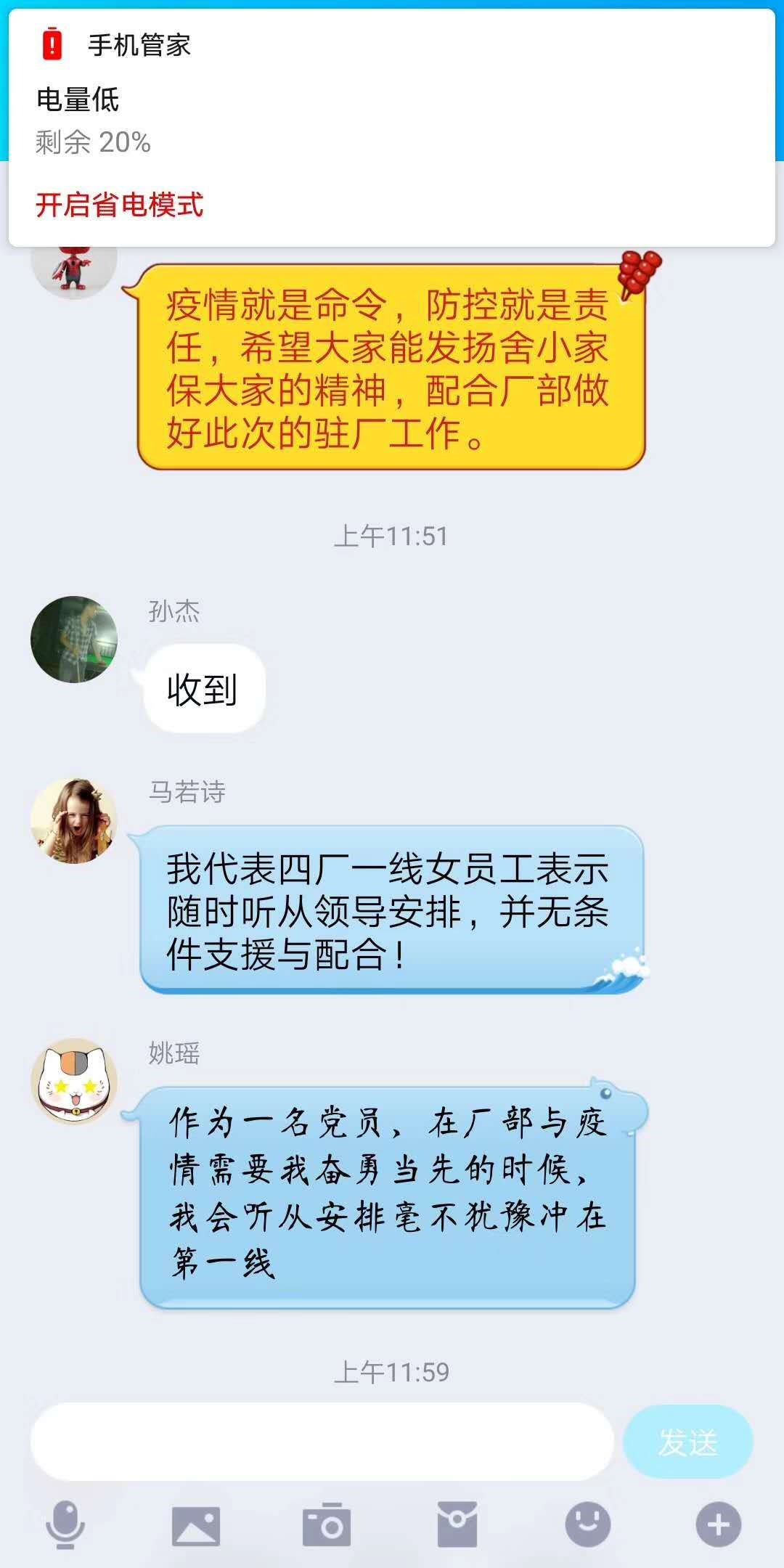View 马若诗's profile avatar
The image size is (784, 1568).
(73, 821)
